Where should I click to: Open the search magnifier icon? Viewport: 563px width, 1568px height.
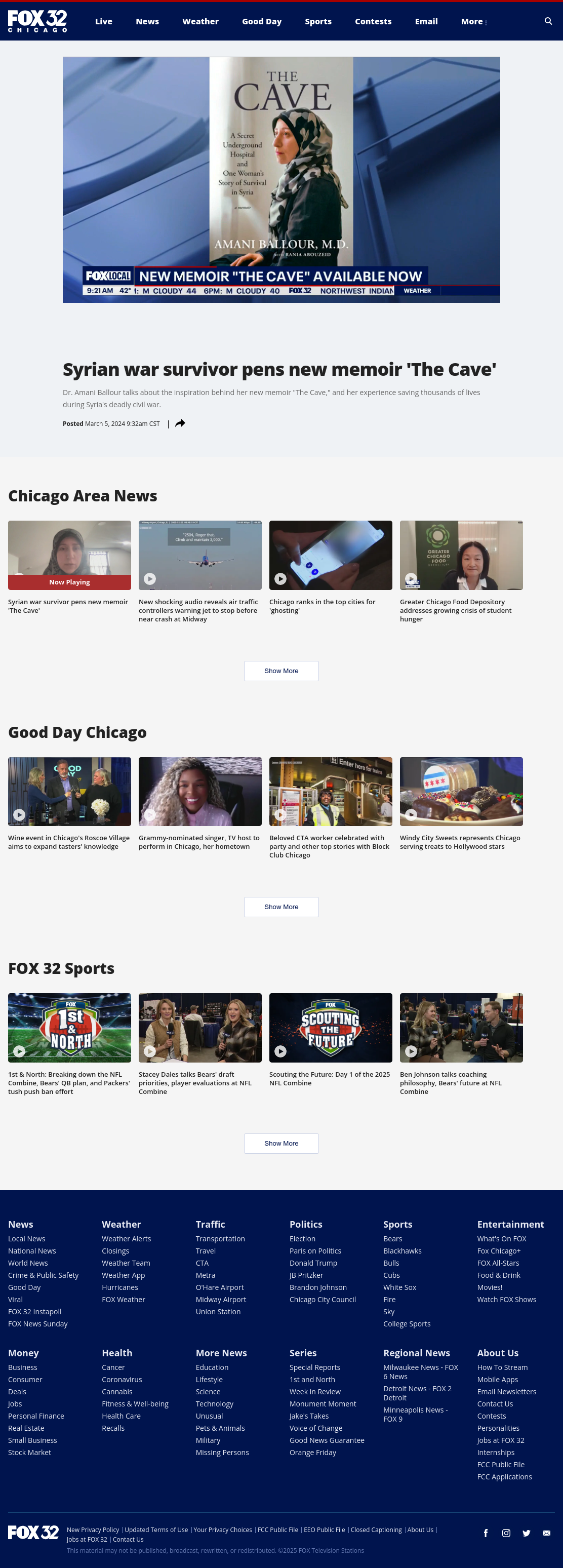click(548, 21)
